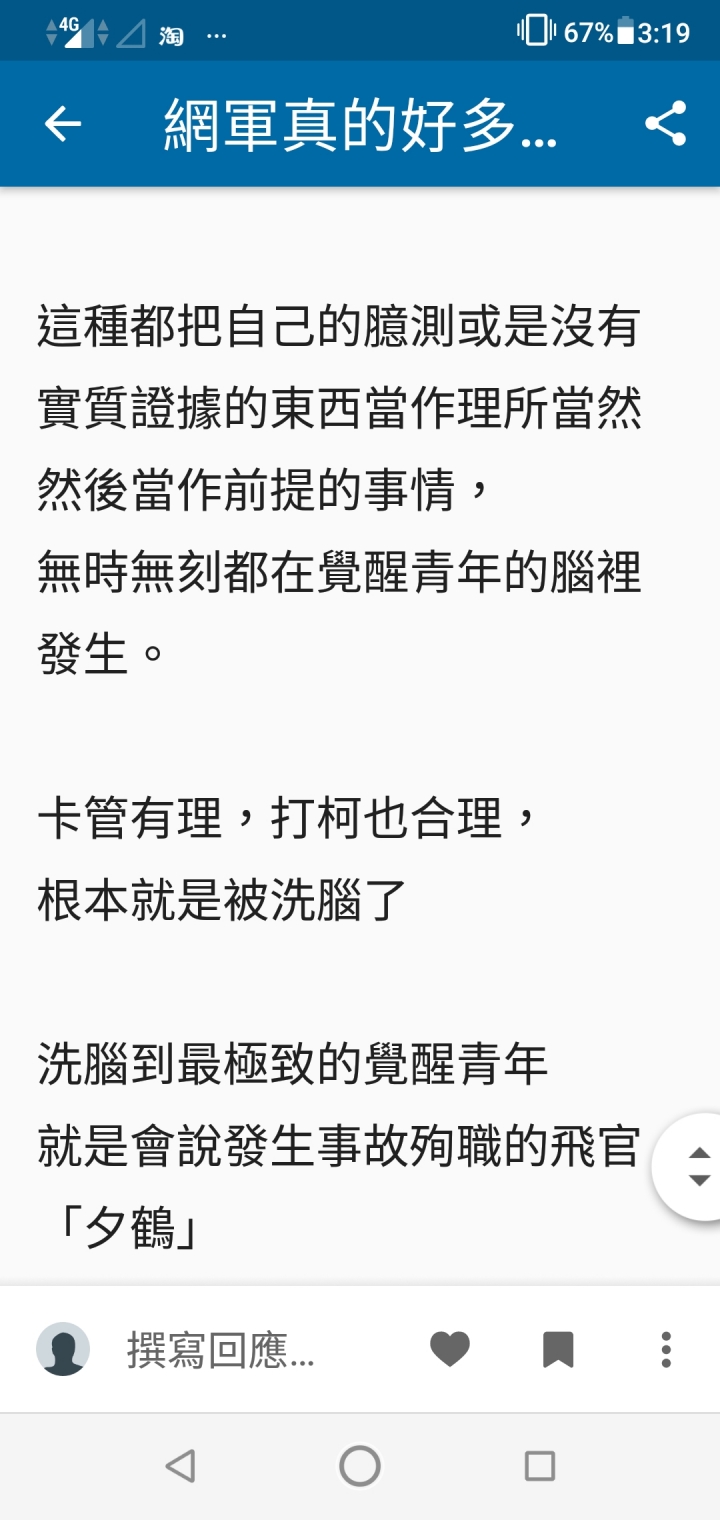Go back using the app bar arrow
The width and height of the screenshot is (720, 1520).
[63, 124]
